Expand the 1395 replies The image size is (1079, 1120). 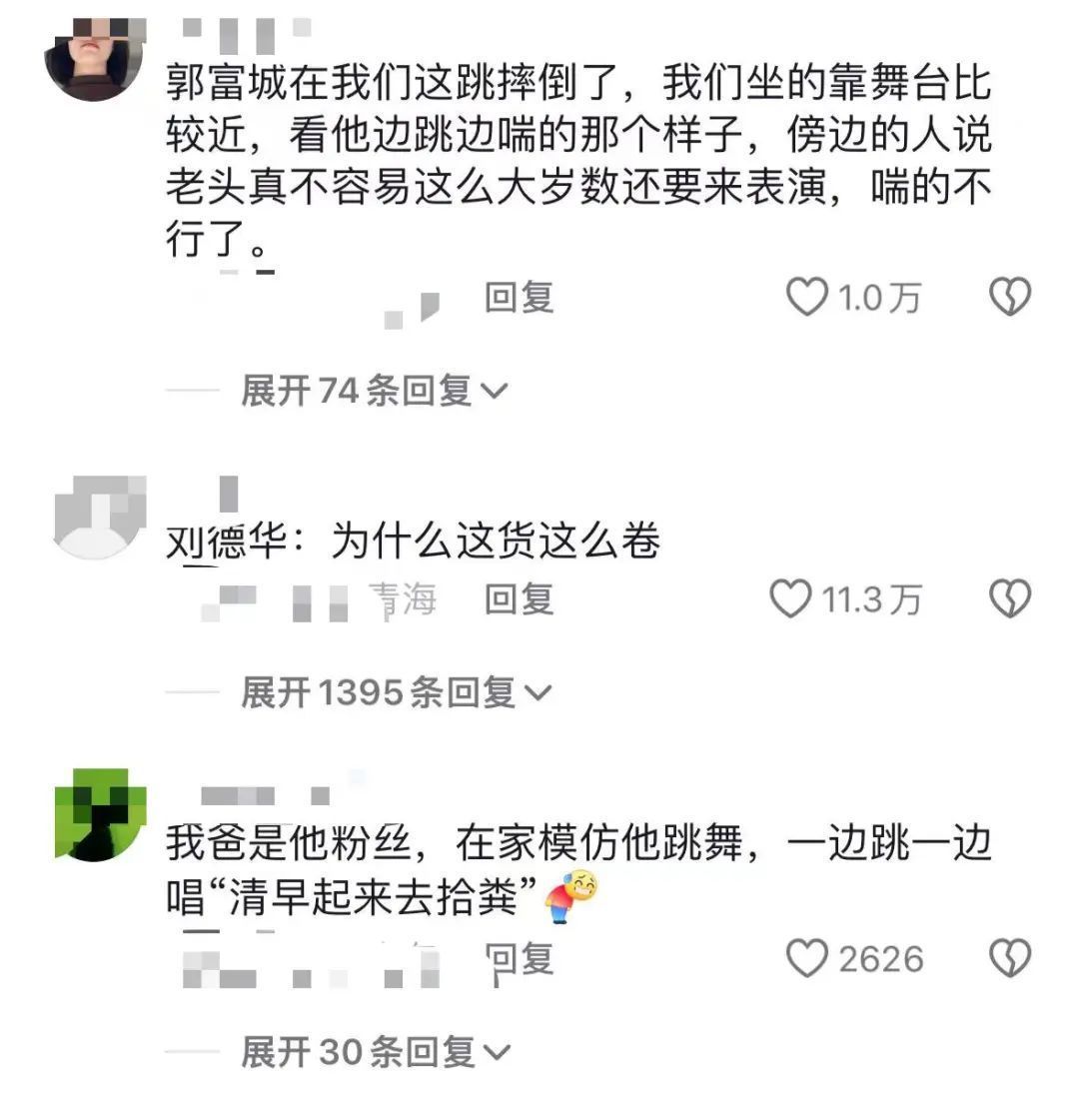coord(397,692)
